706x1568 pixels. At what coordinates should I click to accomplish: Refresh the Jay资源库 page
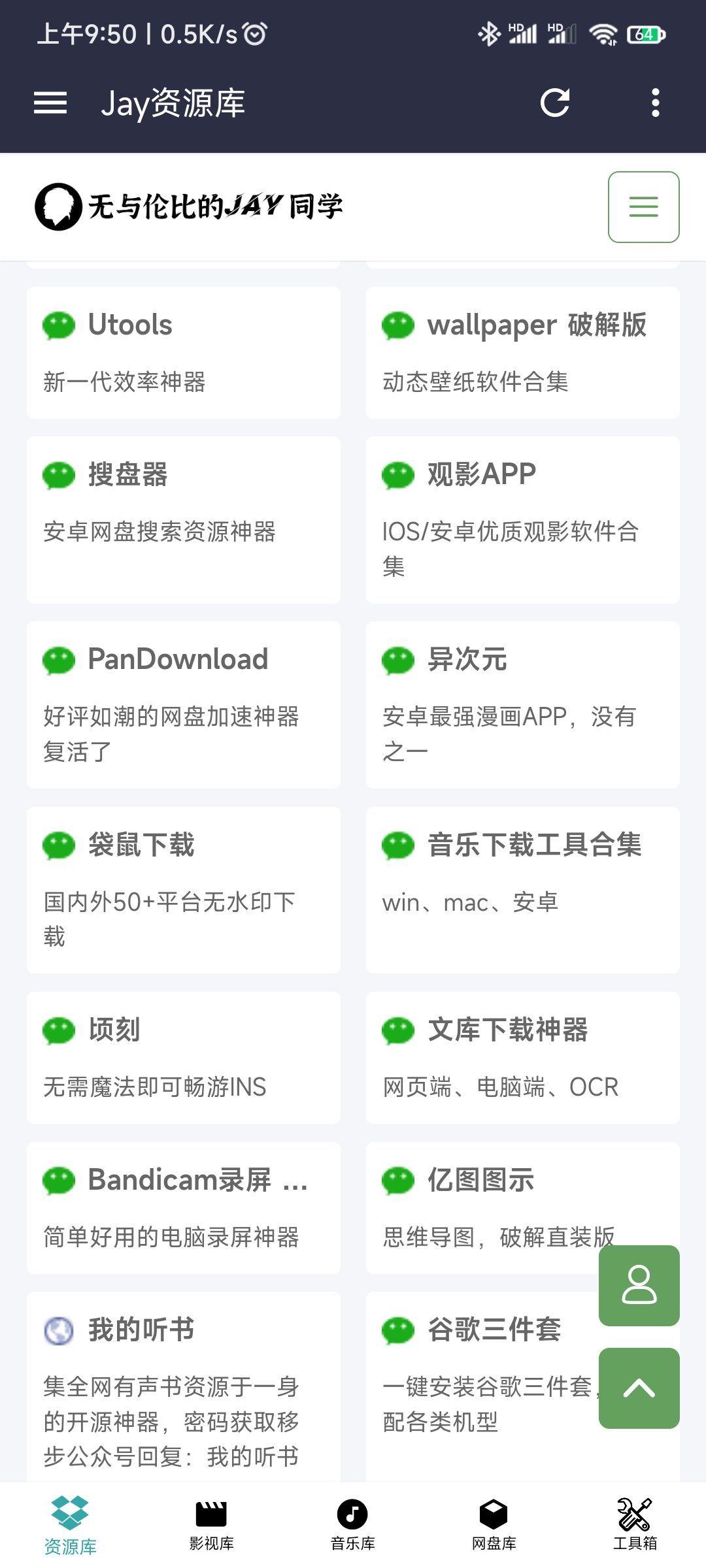554,102
